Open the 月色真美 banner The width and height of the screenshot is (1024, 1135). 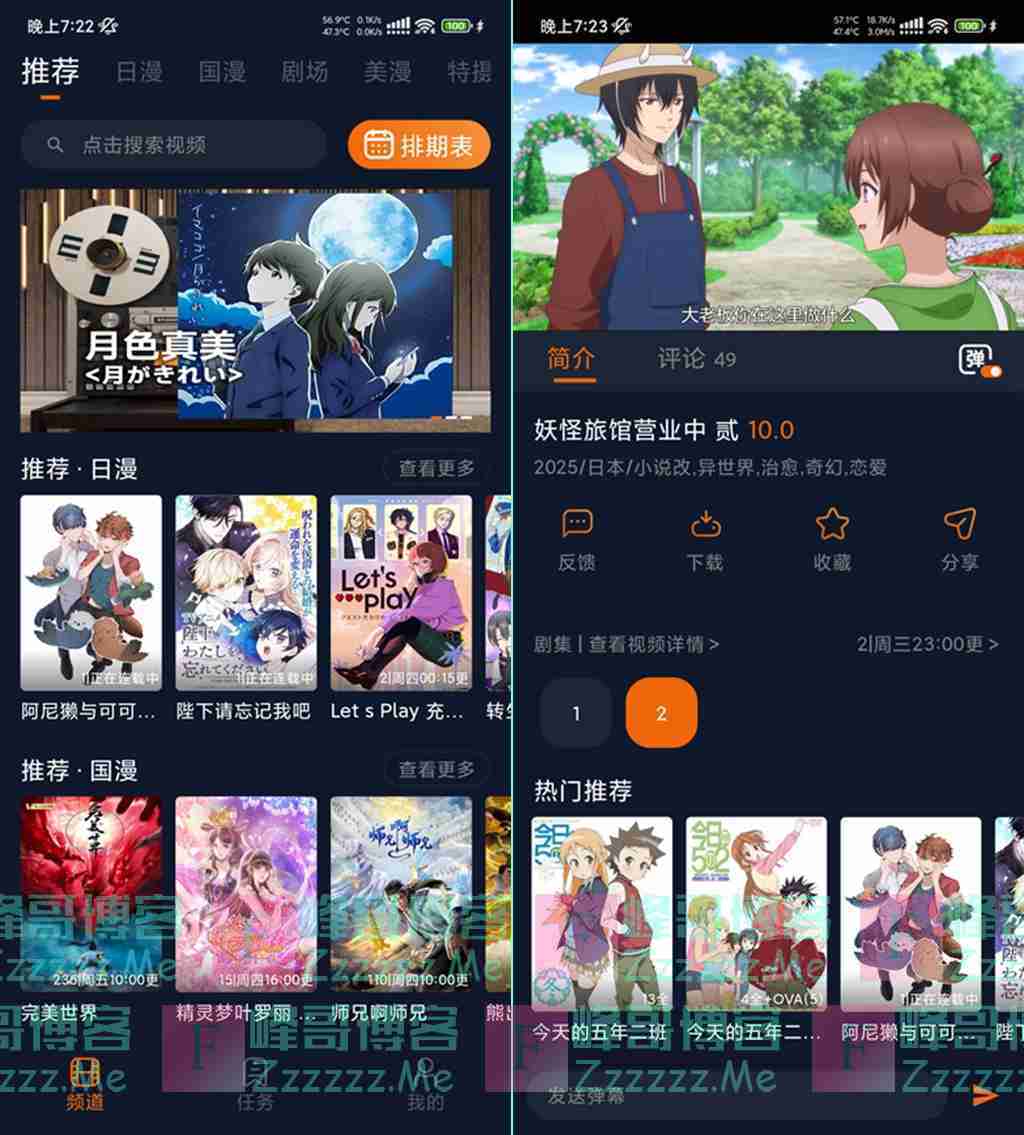tap(255, 310)
